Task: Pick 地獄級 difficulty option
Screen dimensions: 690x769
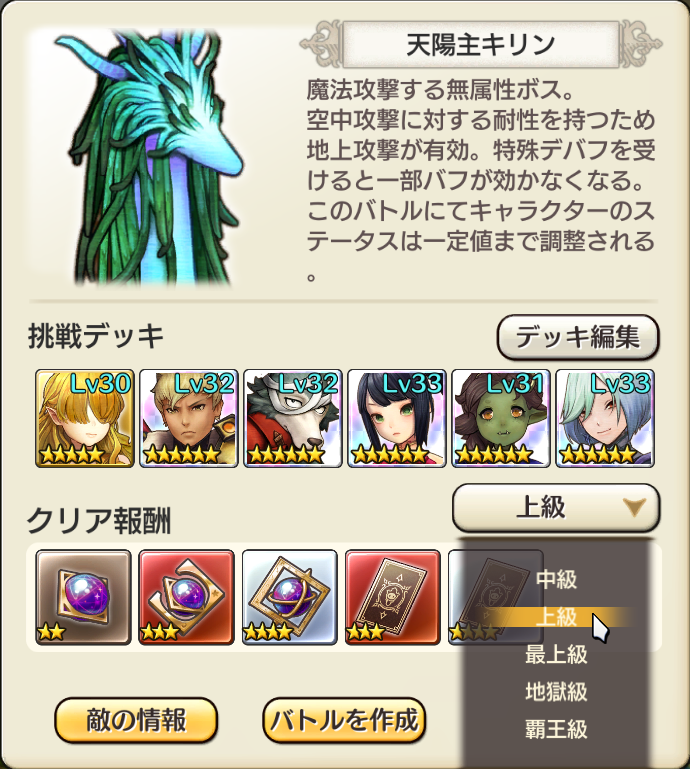Action: [x=556, y=691]
